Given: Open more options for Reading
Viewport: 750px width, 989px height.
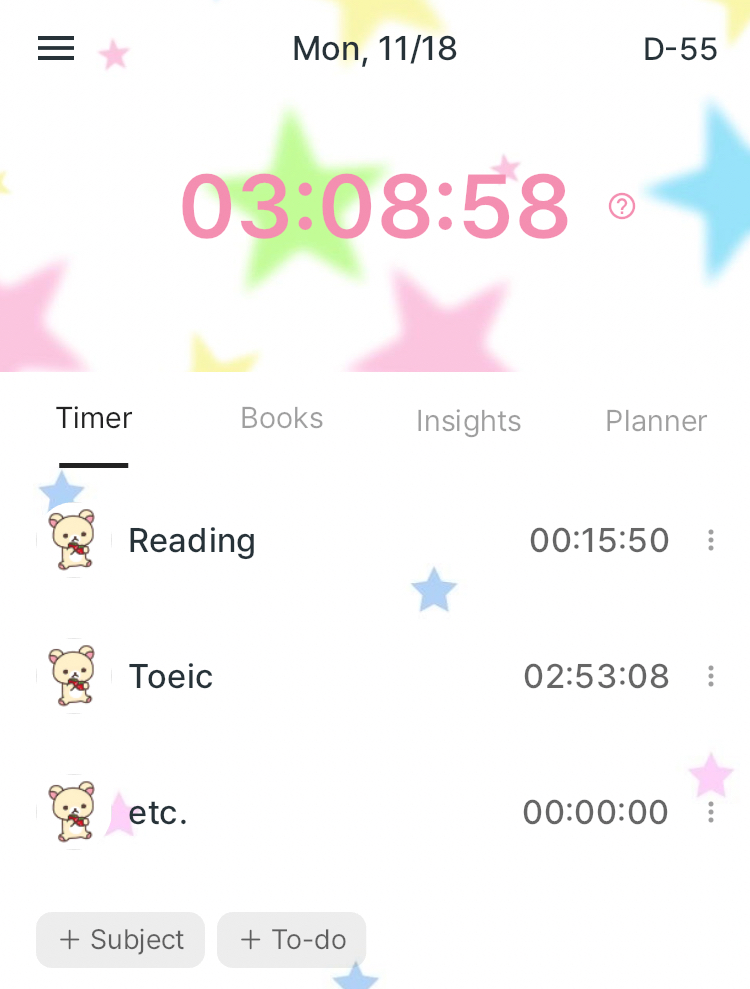Looking at the screenshot, I should point(711,540).
